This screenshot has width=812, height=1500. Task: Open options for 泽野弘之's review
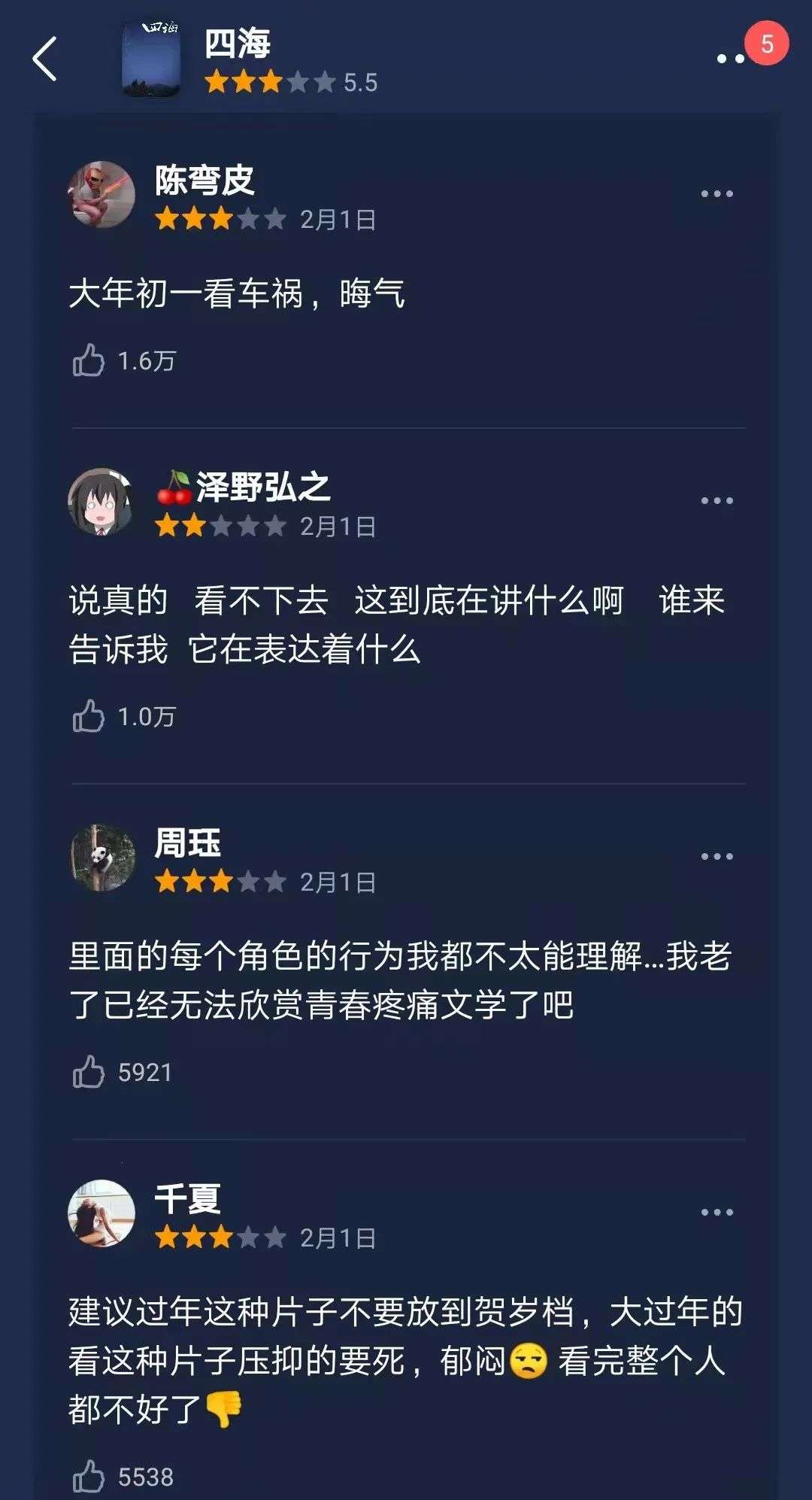717,501
